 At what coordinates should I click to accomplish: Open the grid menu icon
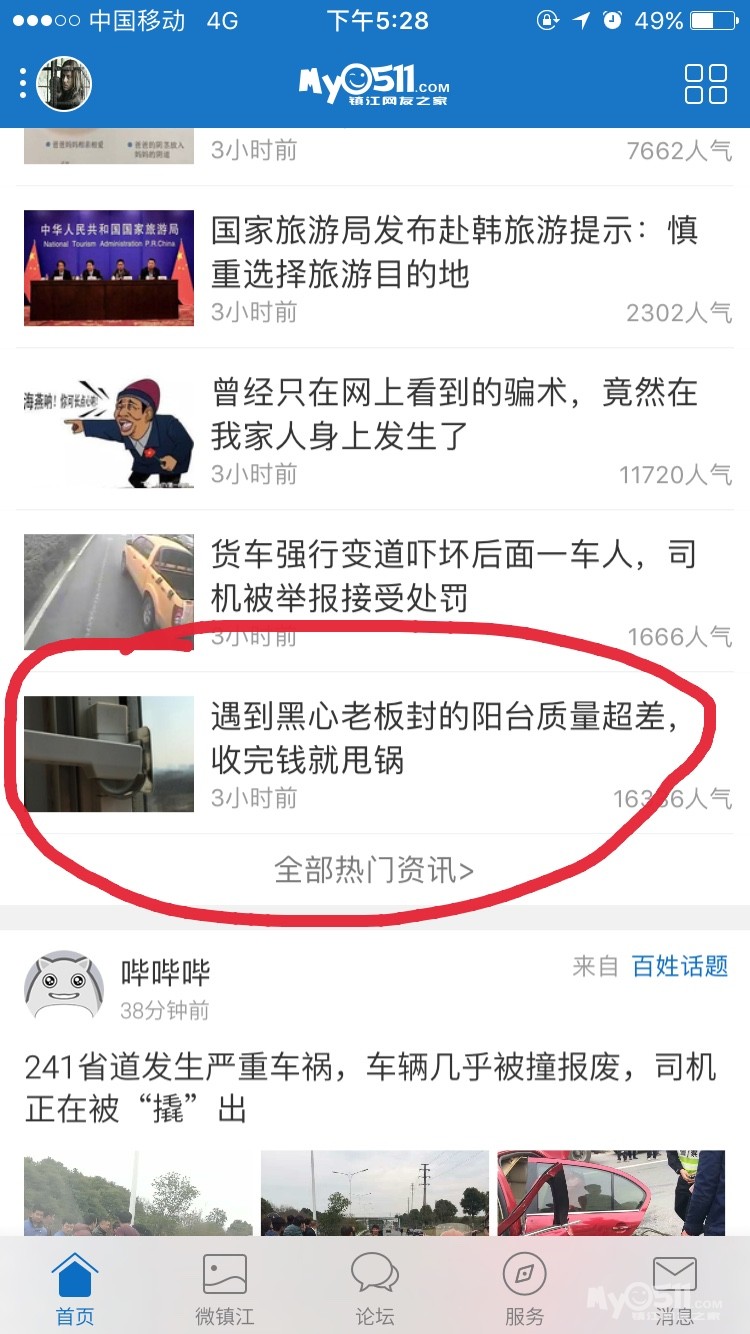pyautogui.click(x=705, y=84)
